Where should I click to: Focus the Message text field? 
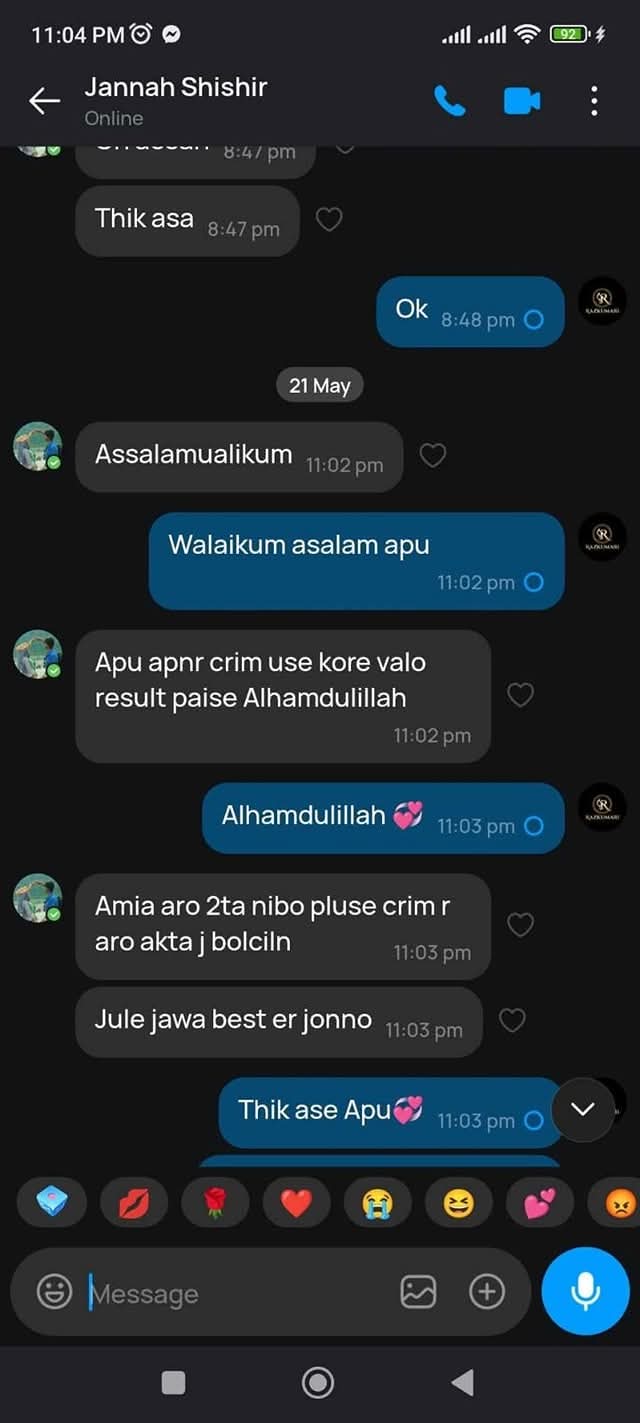point(230,1293)
